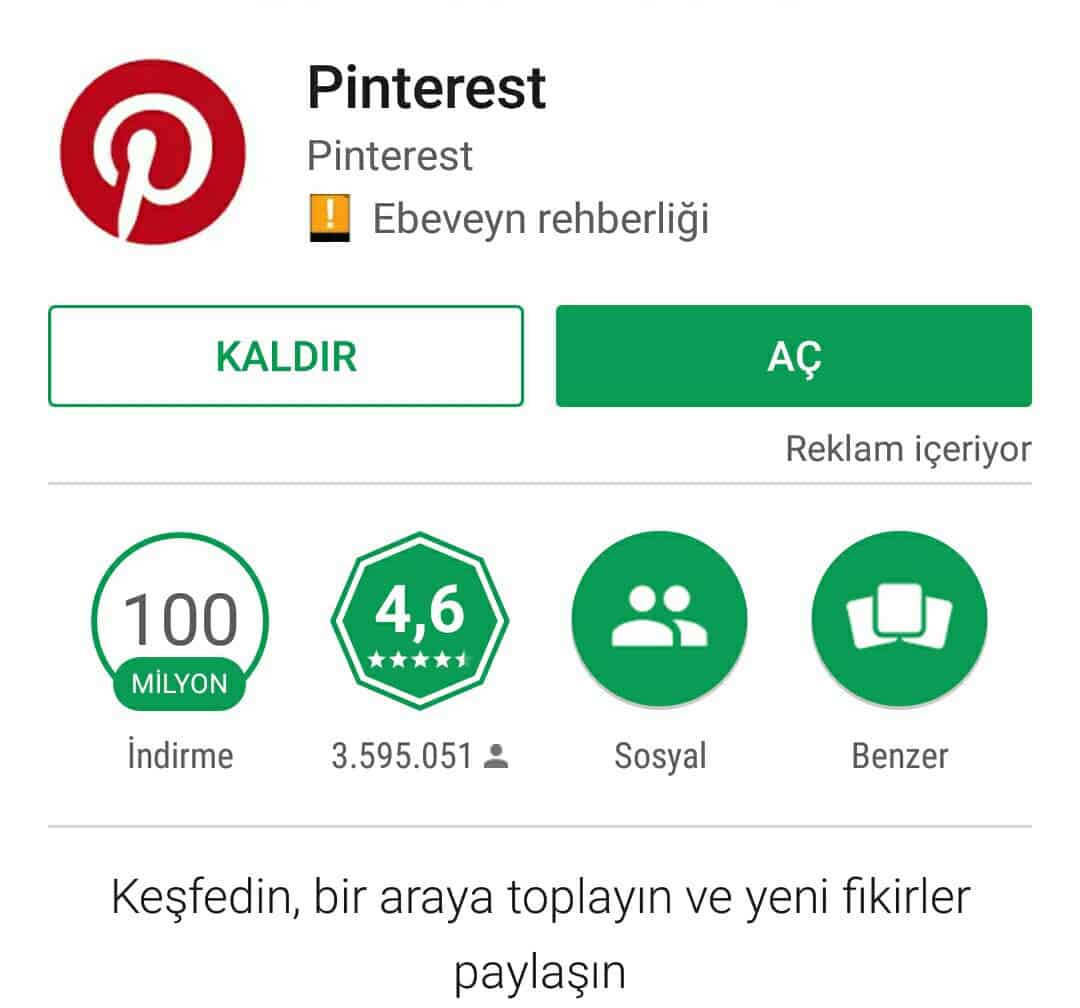Tap the KALDIR button to uninstall
The width and height of the screenshot is (1080, 1008).
(285, 356)
